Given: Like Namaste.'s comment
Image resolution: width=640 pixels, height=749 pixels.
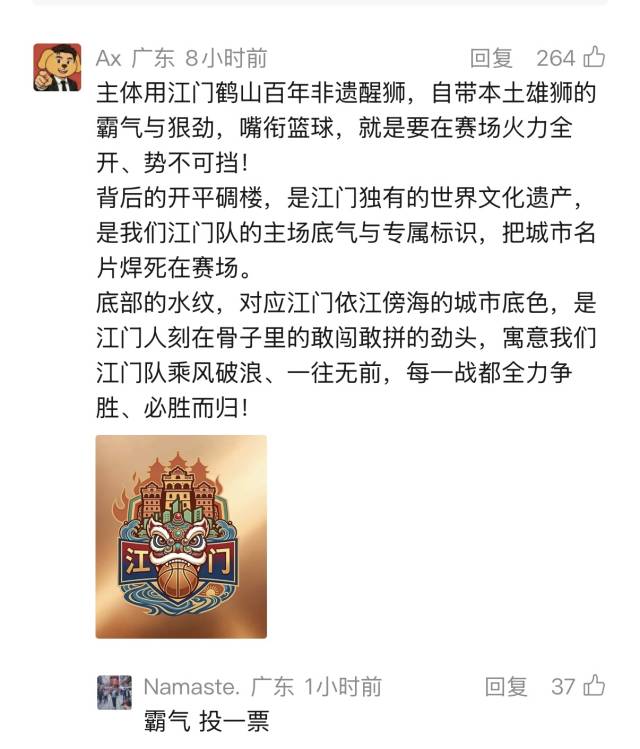Looking at the screenshot, I should 594,686.
